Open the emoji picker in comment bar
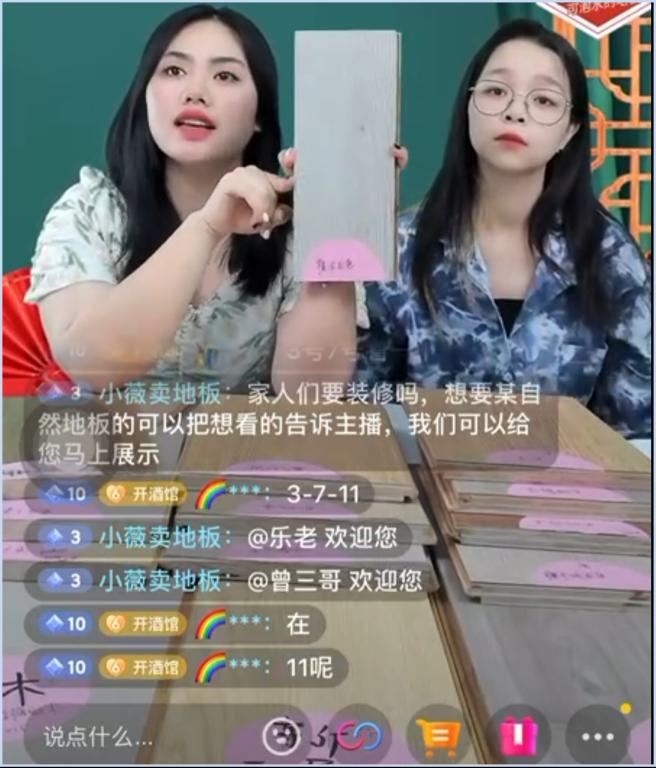656x768 pixels. 283,738
